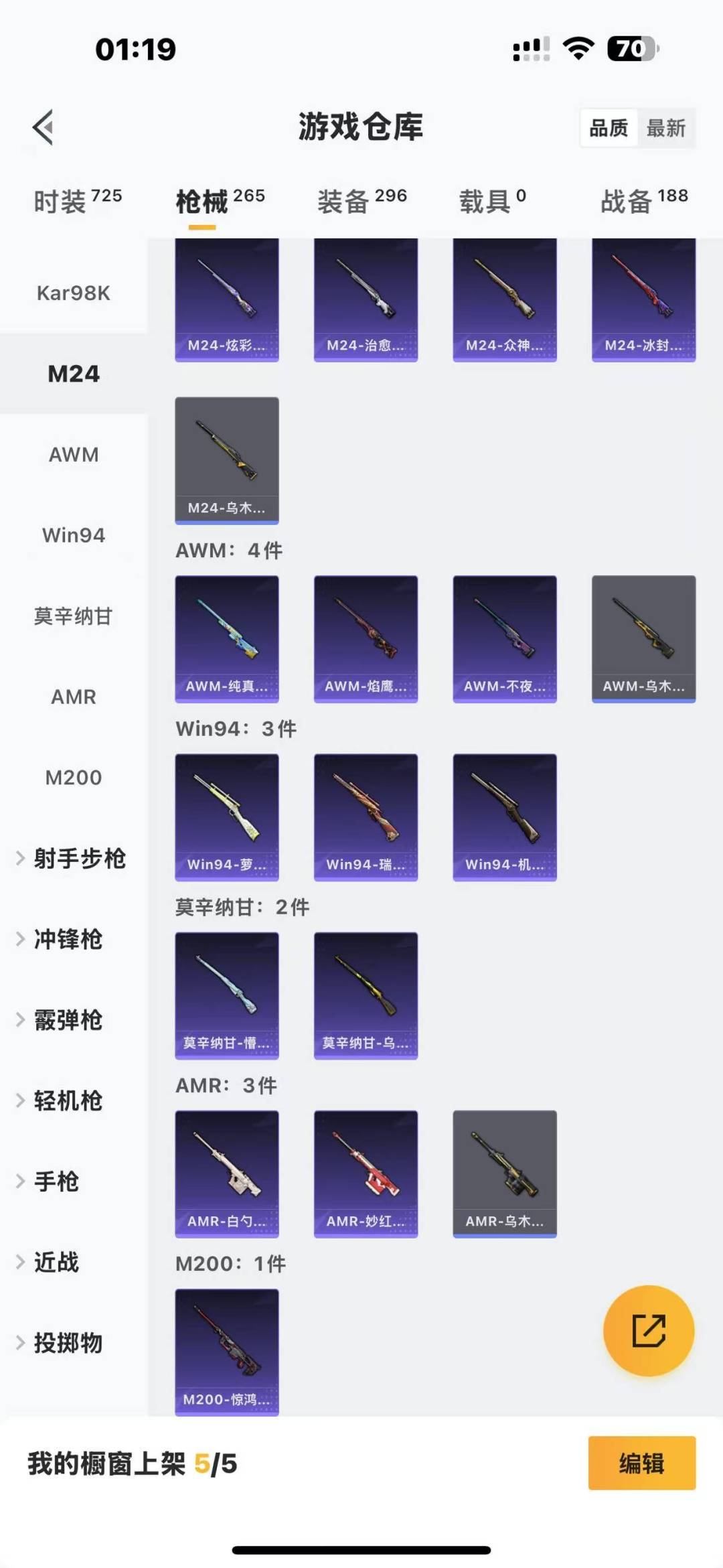This screenshot has height=1568, width=723.
Task: Open the AWM-纯真 skin tile
Action: [227, 638]
